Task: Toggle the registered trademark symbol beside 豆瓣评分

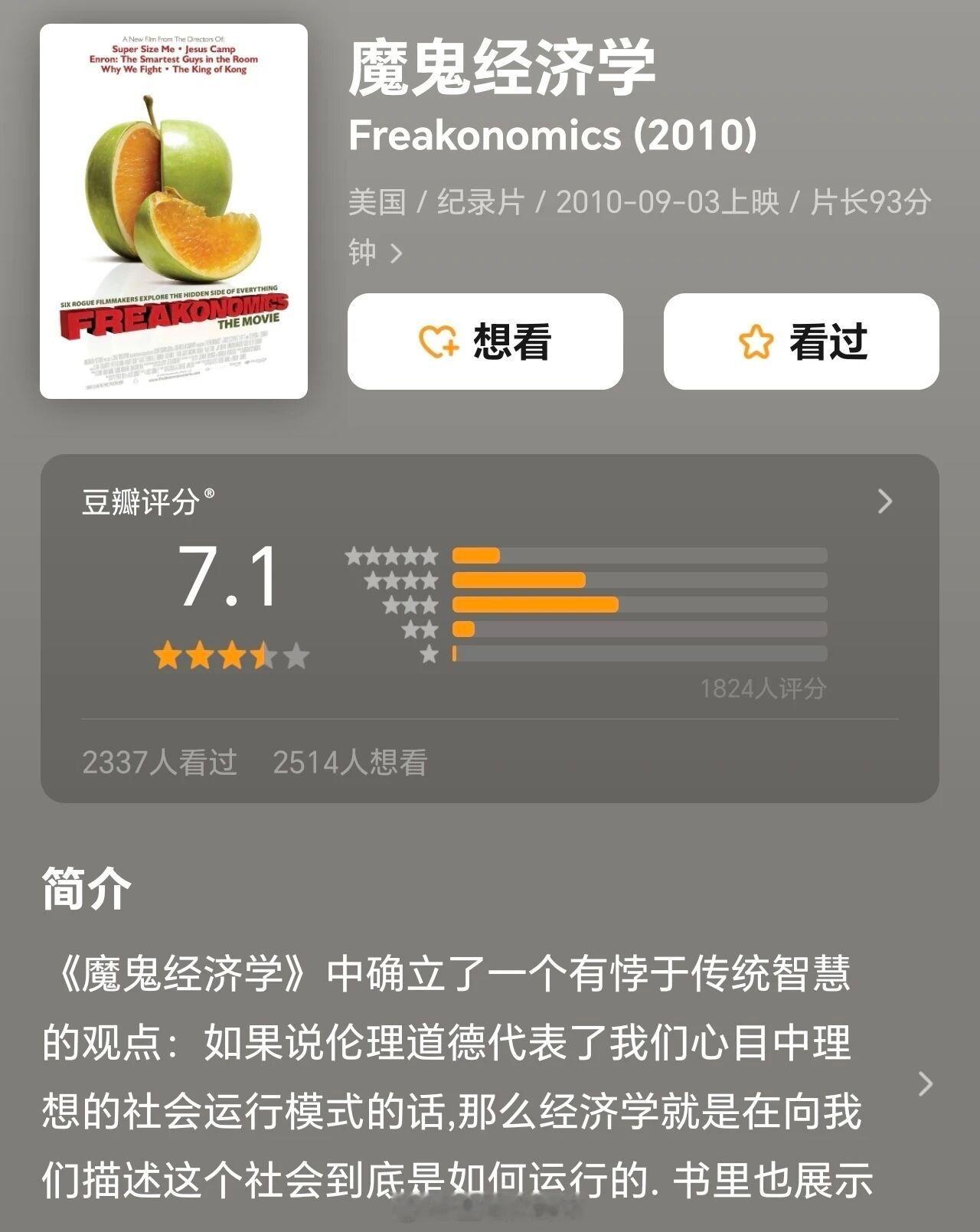Action: pyautogui.click(x=208, y=493)
